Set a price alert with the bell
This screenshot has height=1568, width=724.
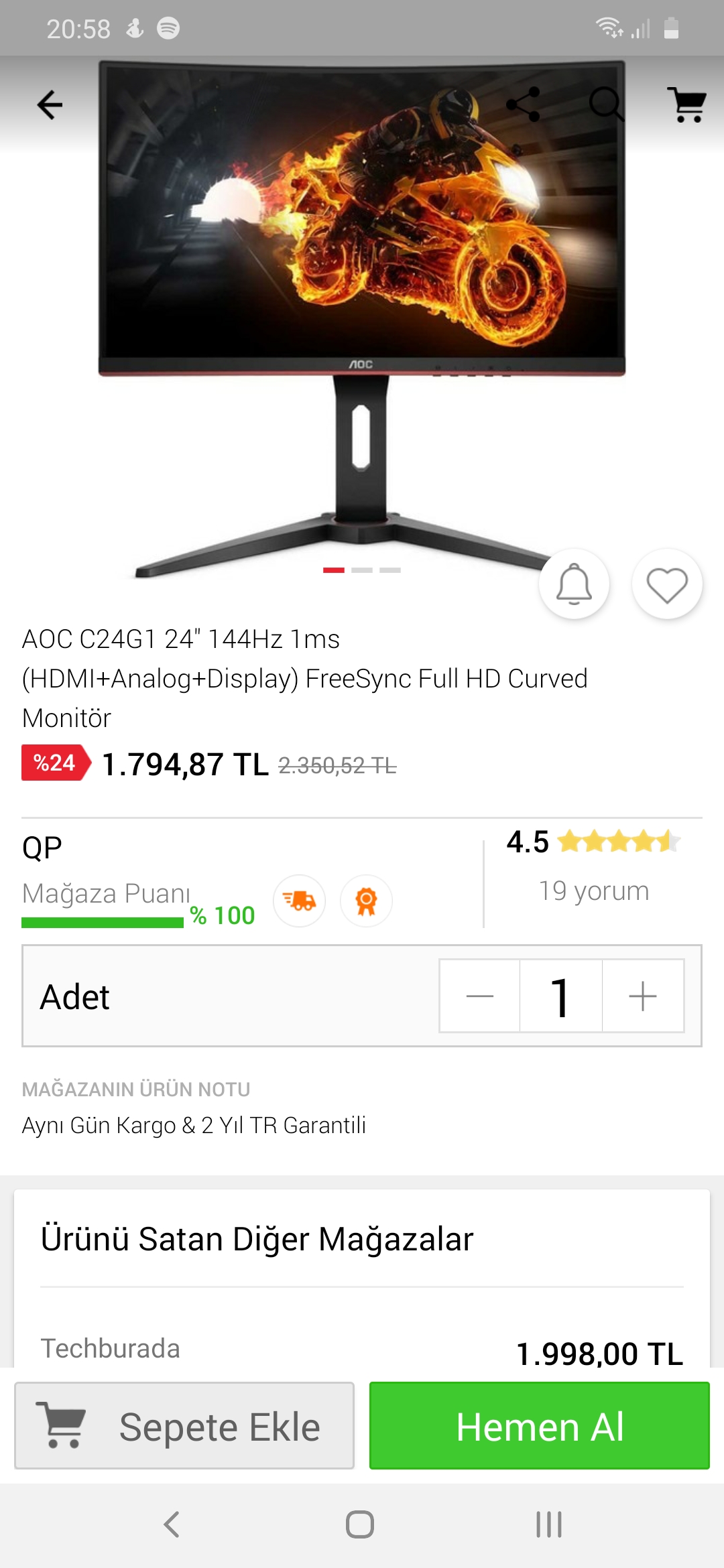[x=574, y=584]
